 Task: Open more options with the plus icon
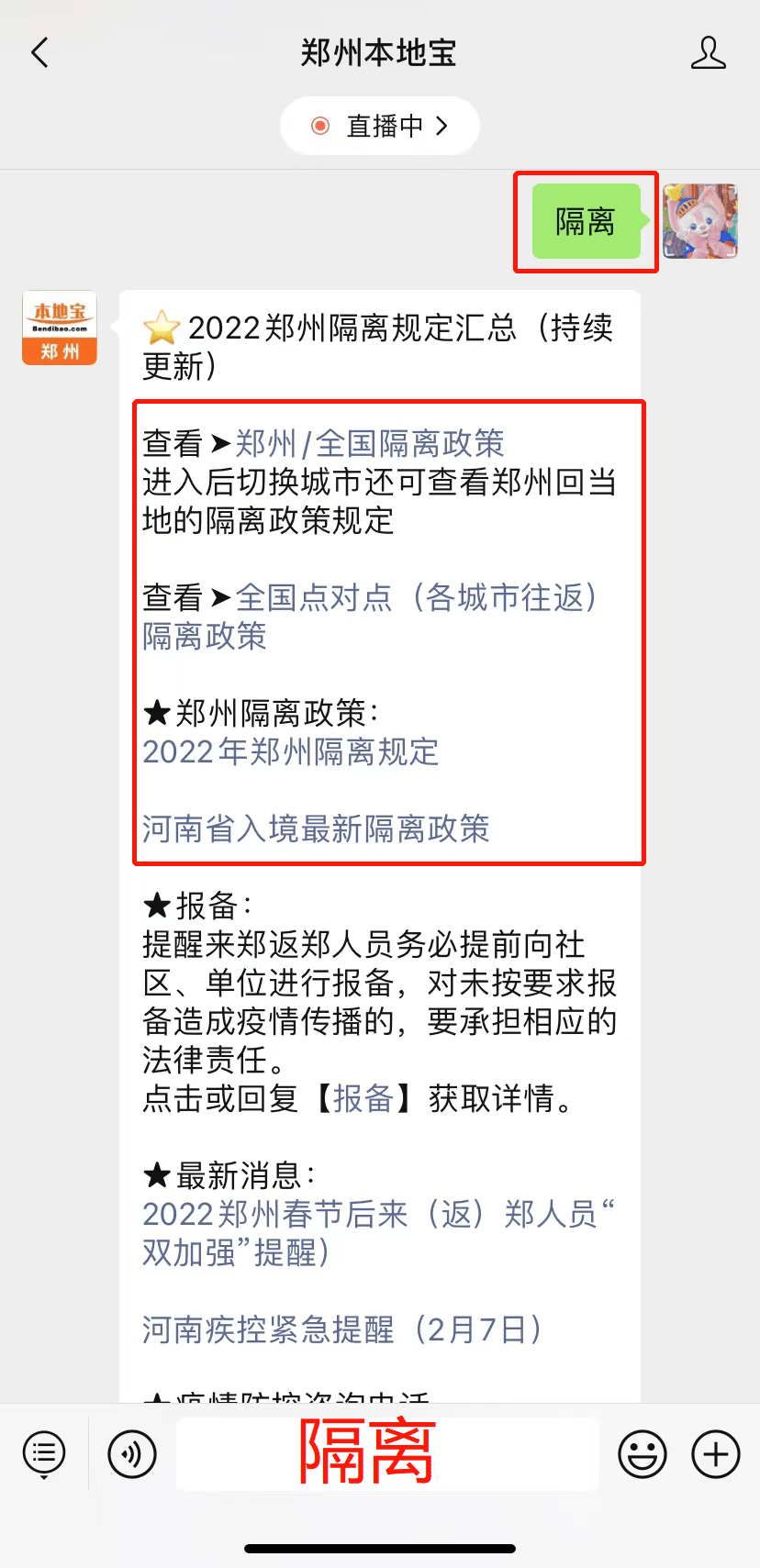(x=714, y=1454)
